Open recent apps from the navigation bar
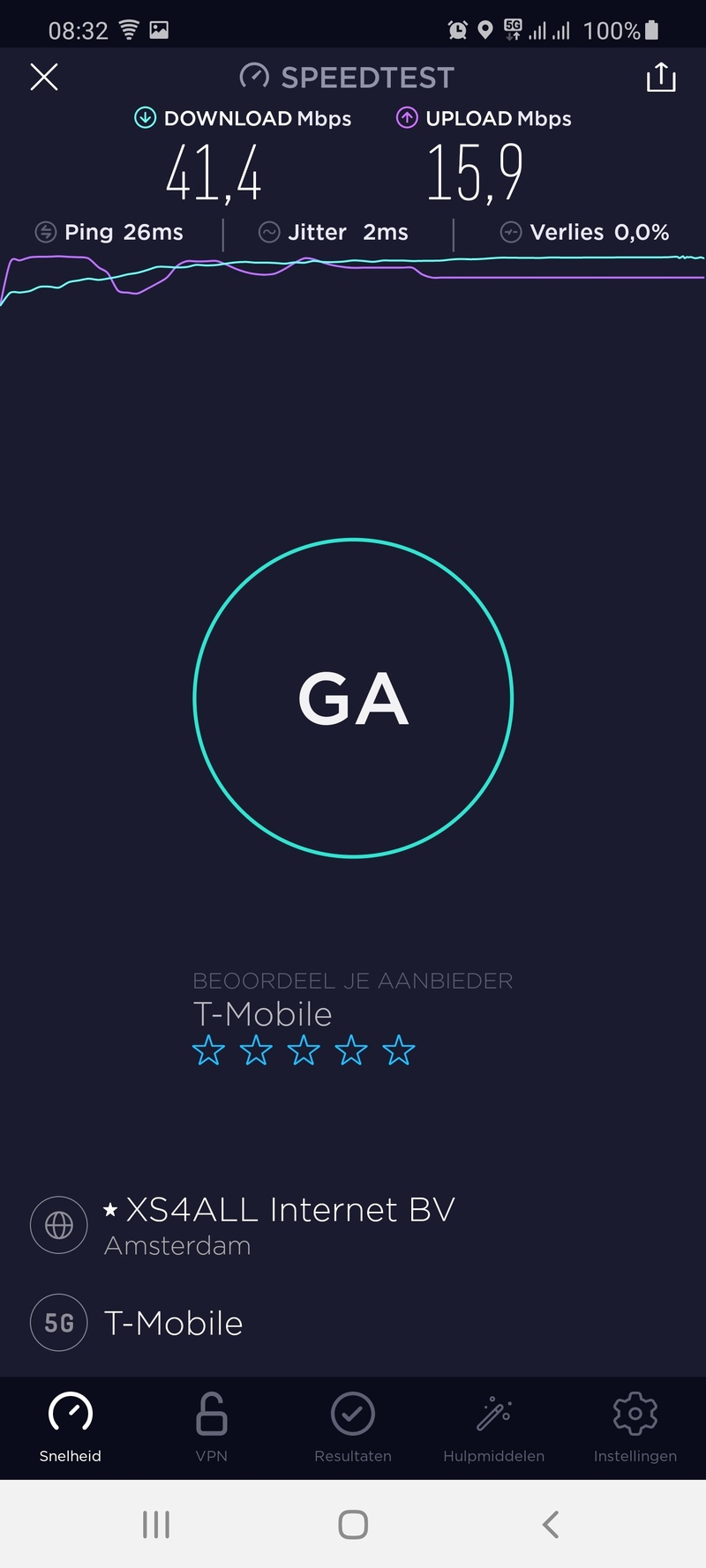 (x=156, y=1524)
